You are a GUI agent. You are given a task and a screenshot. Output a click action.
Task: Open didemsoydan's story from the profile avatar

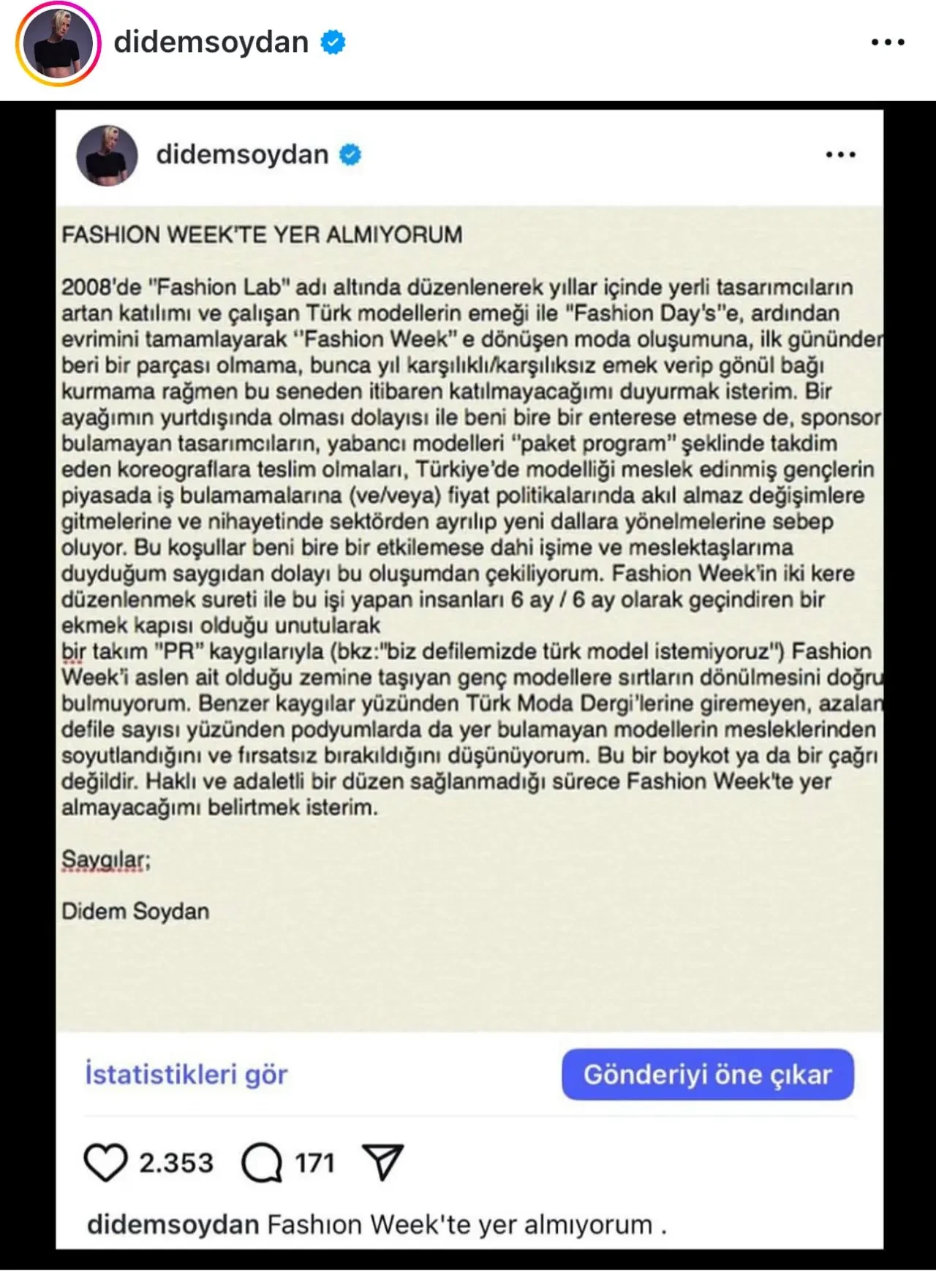[58, 44]
